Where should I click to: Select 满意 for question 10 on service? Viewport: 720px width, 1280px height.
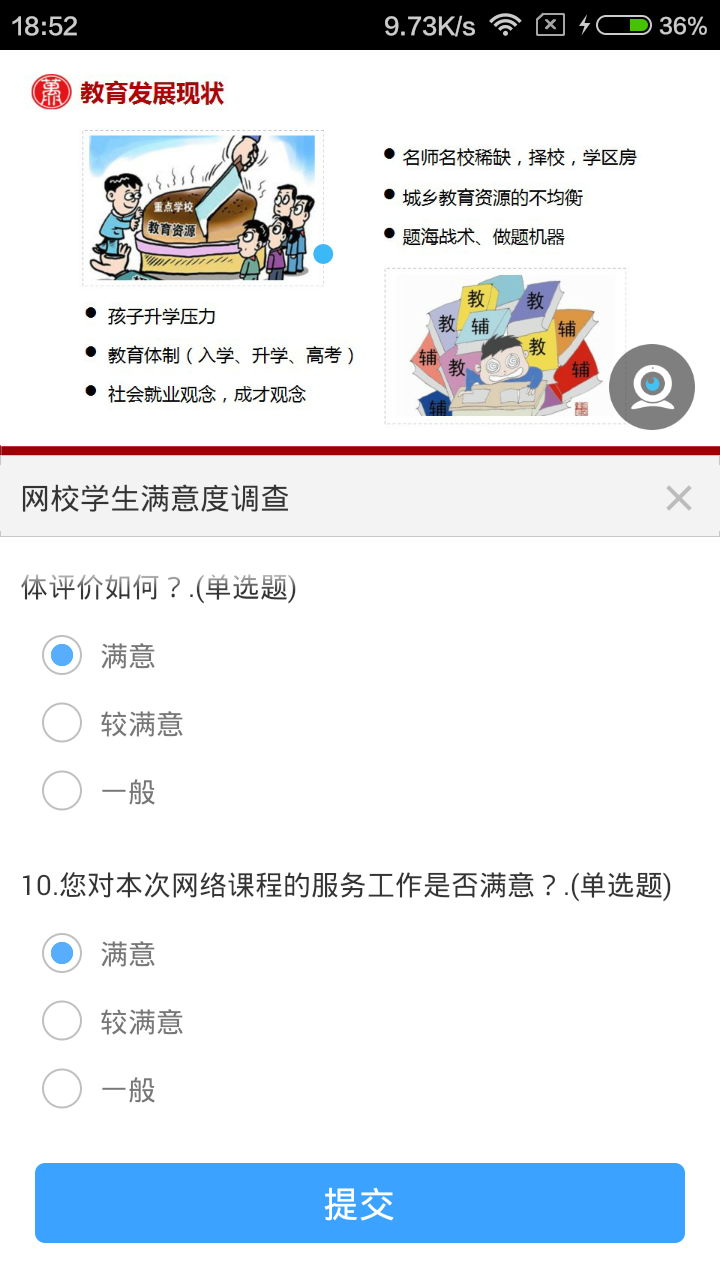pos(62,953)
